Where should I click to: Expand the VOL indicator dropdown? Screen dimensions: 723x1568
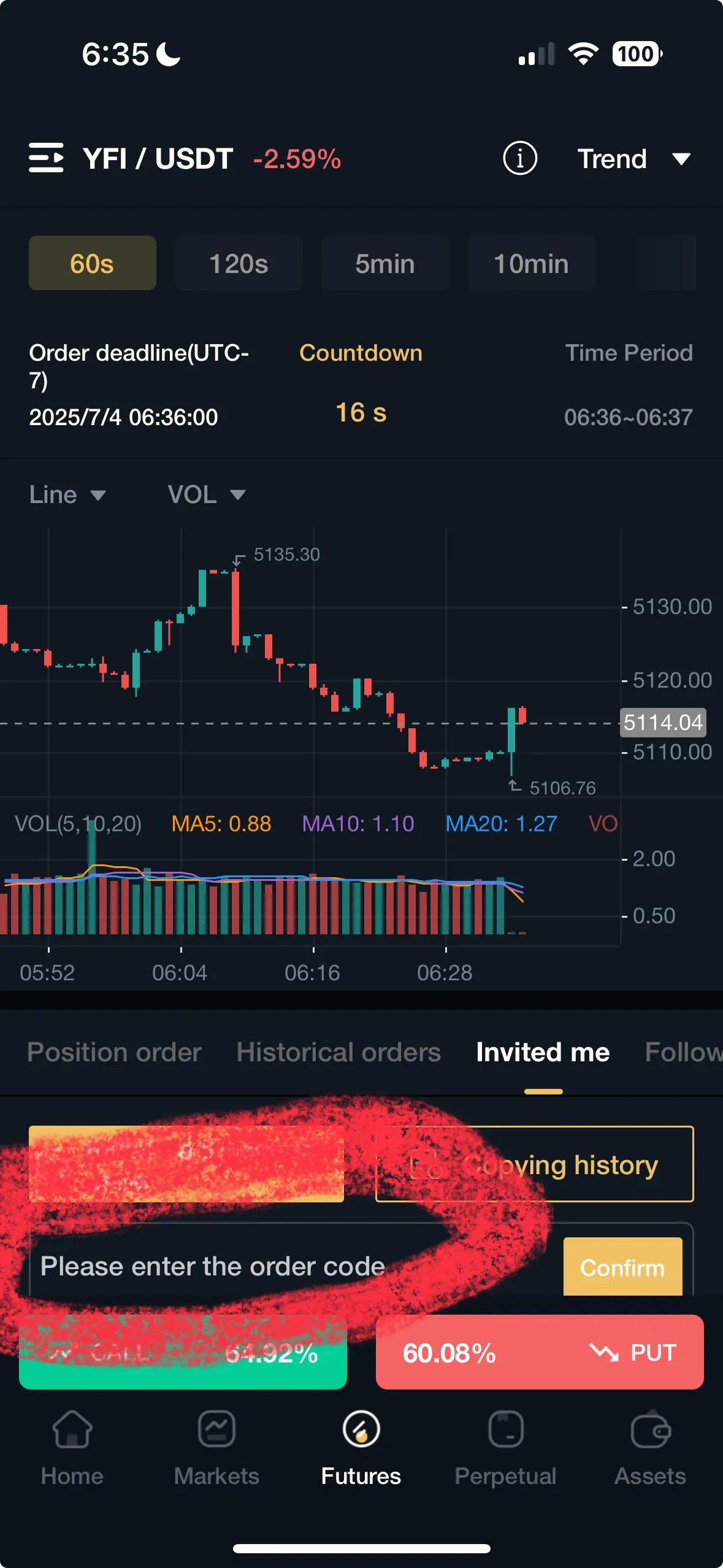206,494
